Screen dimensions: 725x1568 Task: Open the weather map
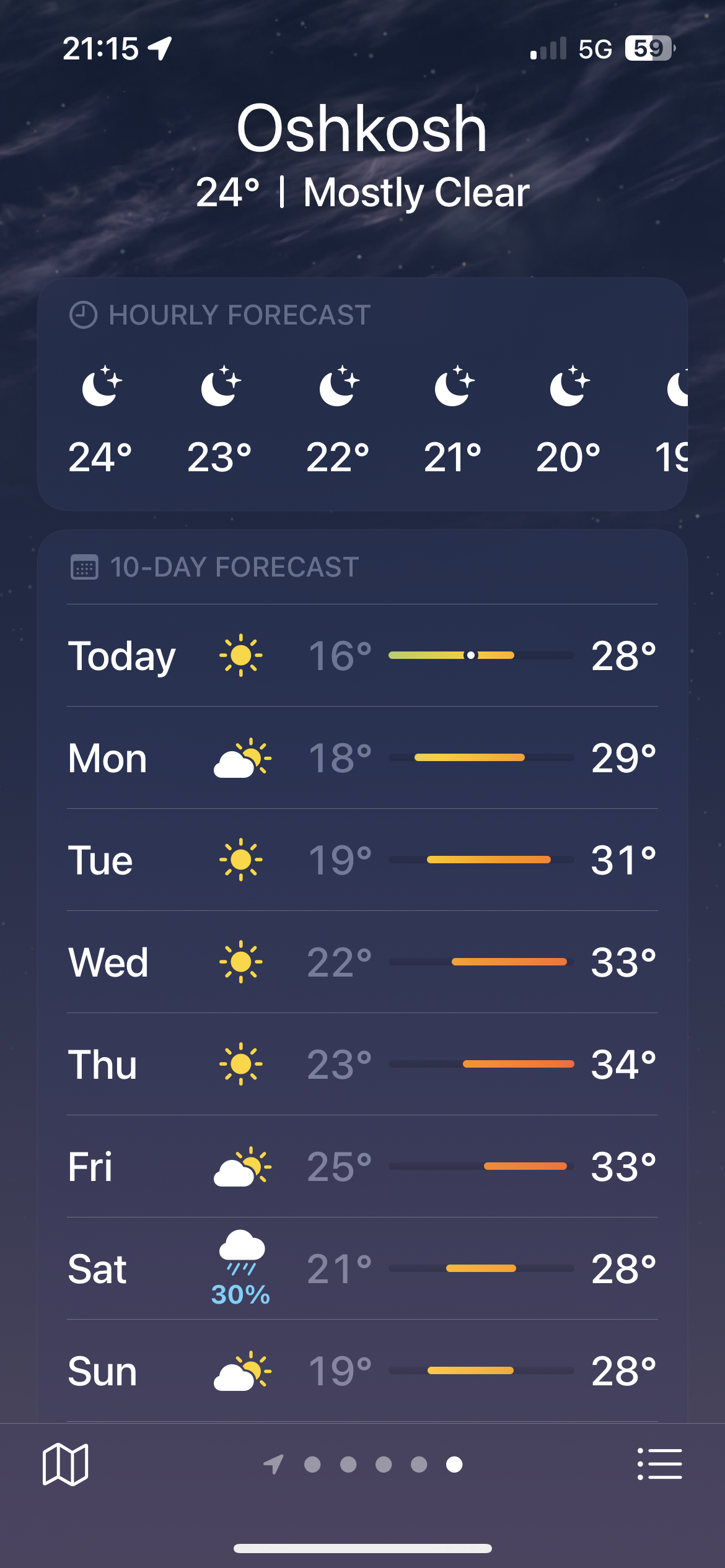pyautogui.click(x=65, y=1465)
